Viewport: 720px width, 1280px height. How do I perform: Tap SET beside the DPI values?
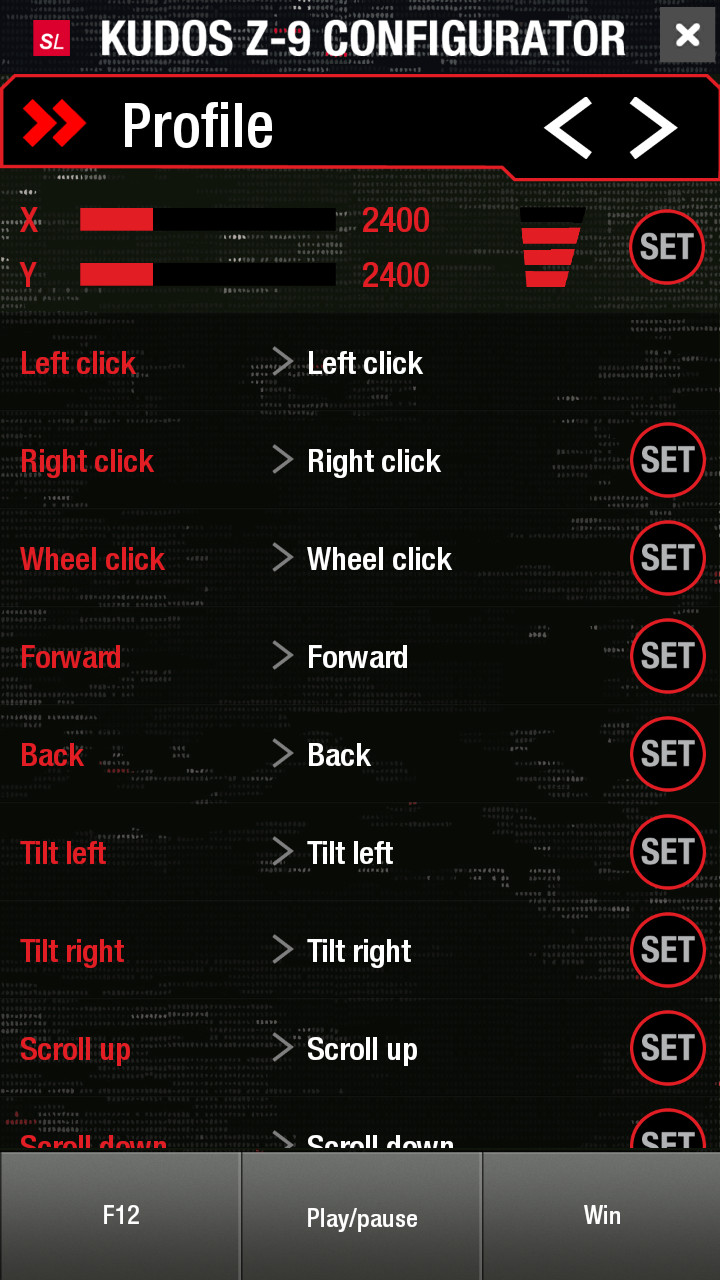coord(667,247)
